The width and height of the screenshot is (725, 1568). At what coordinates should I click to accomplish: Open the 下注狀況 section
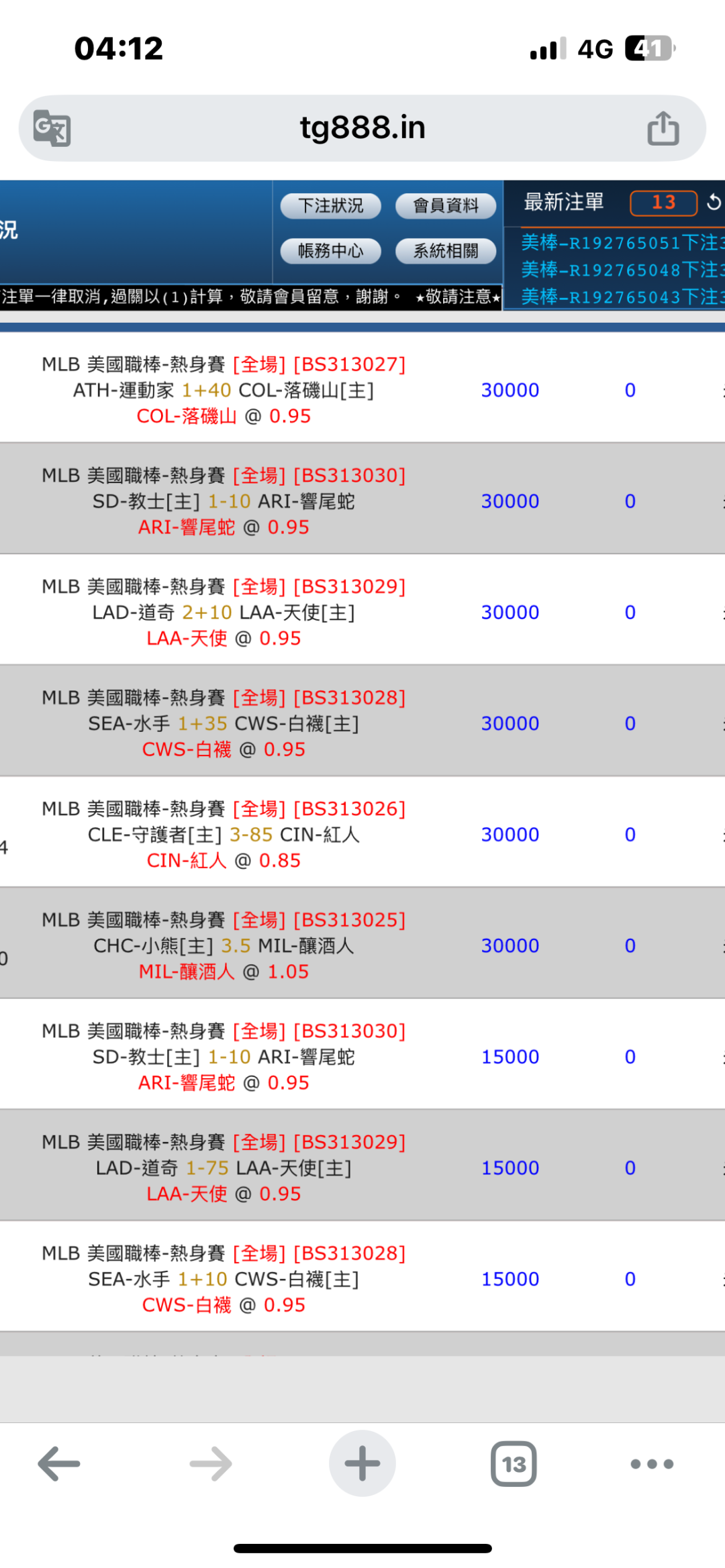[x=330, y=205]
